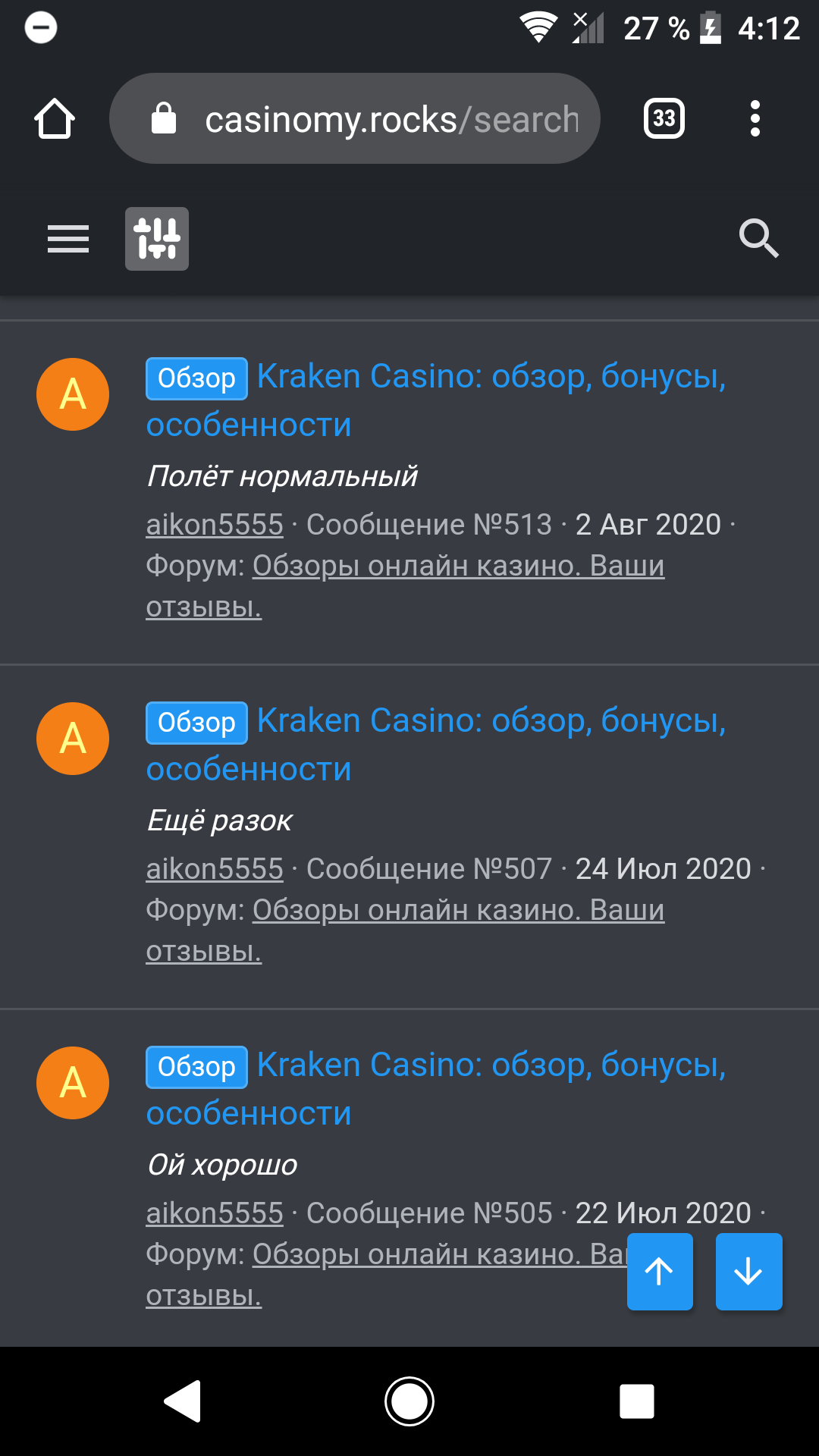Open the forum search magnifier
819x1456 pixels.
[x=758, y=239]
